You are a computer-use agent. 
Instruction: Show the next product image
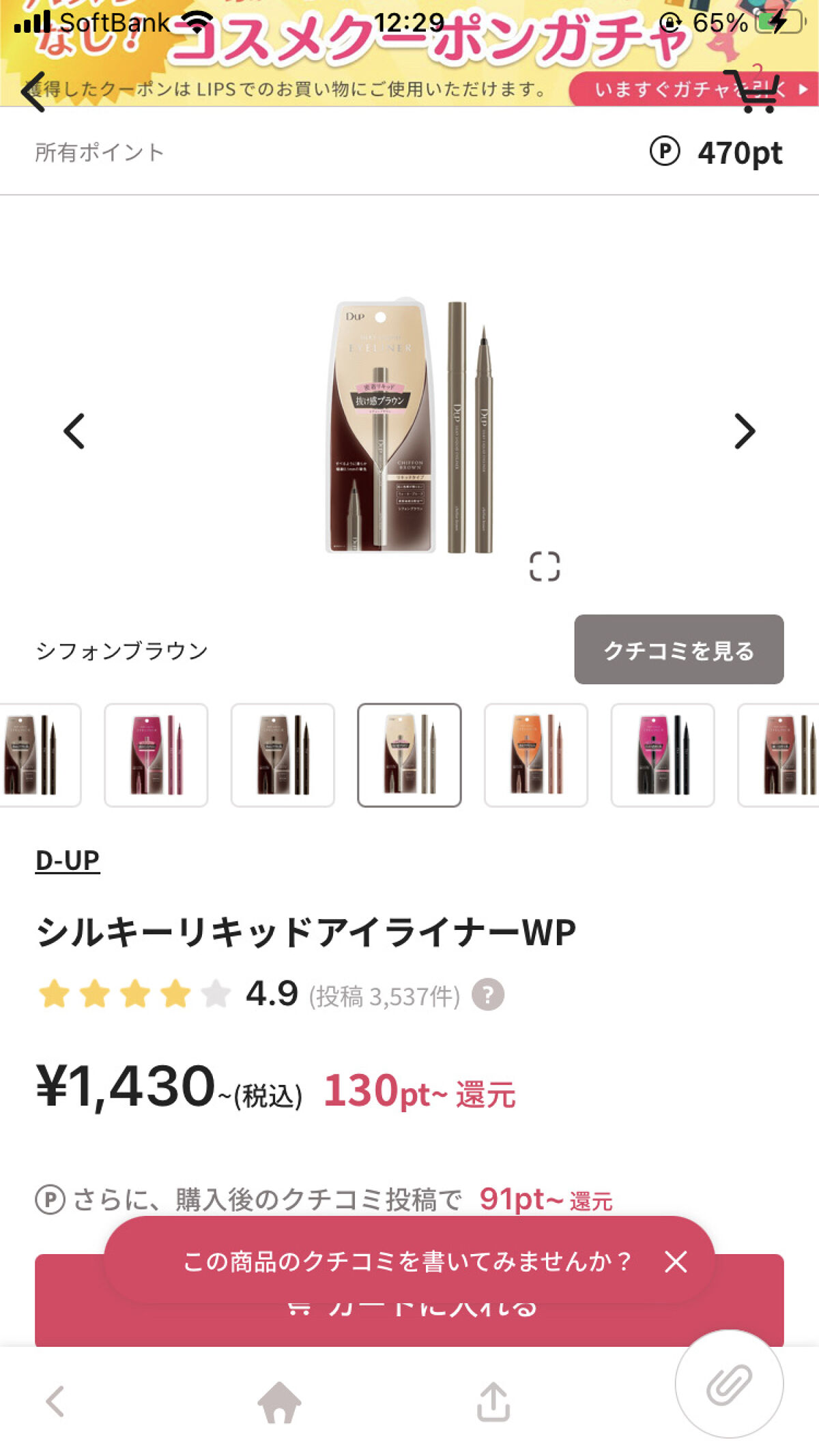(745, 431)
